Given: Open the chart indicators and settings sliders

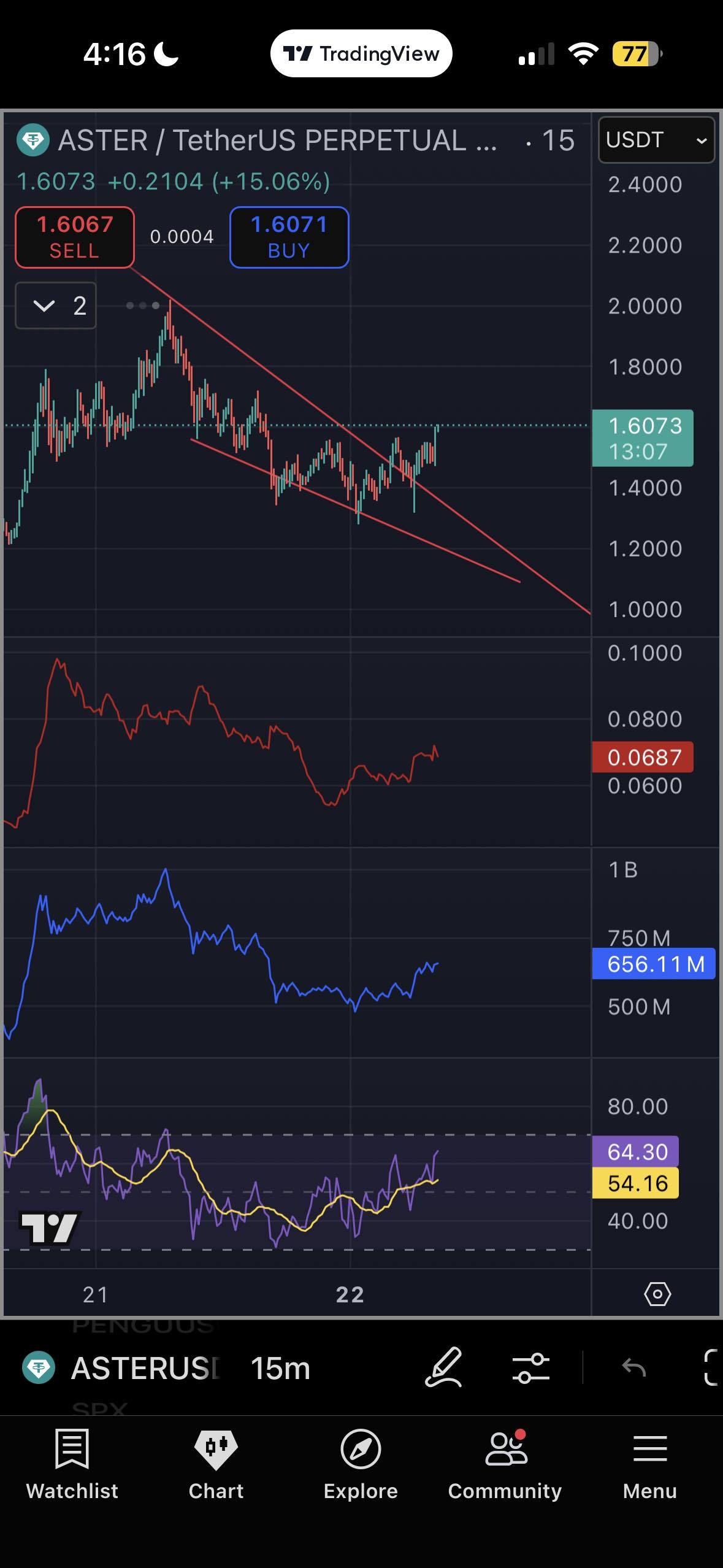Looking at the screenshot, I should (x=530, y=1368).
